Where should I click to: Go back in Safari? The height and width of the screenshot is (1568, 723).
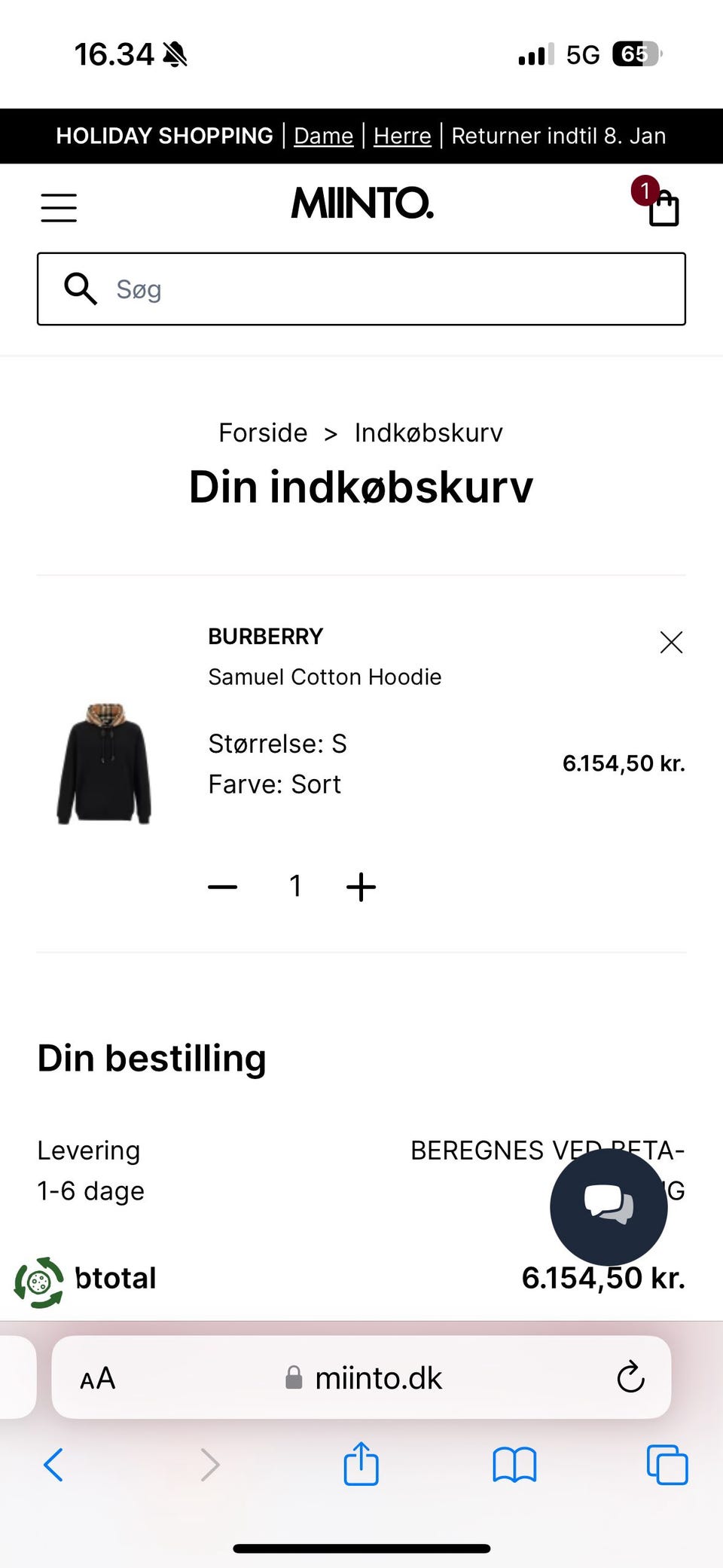53,1465
